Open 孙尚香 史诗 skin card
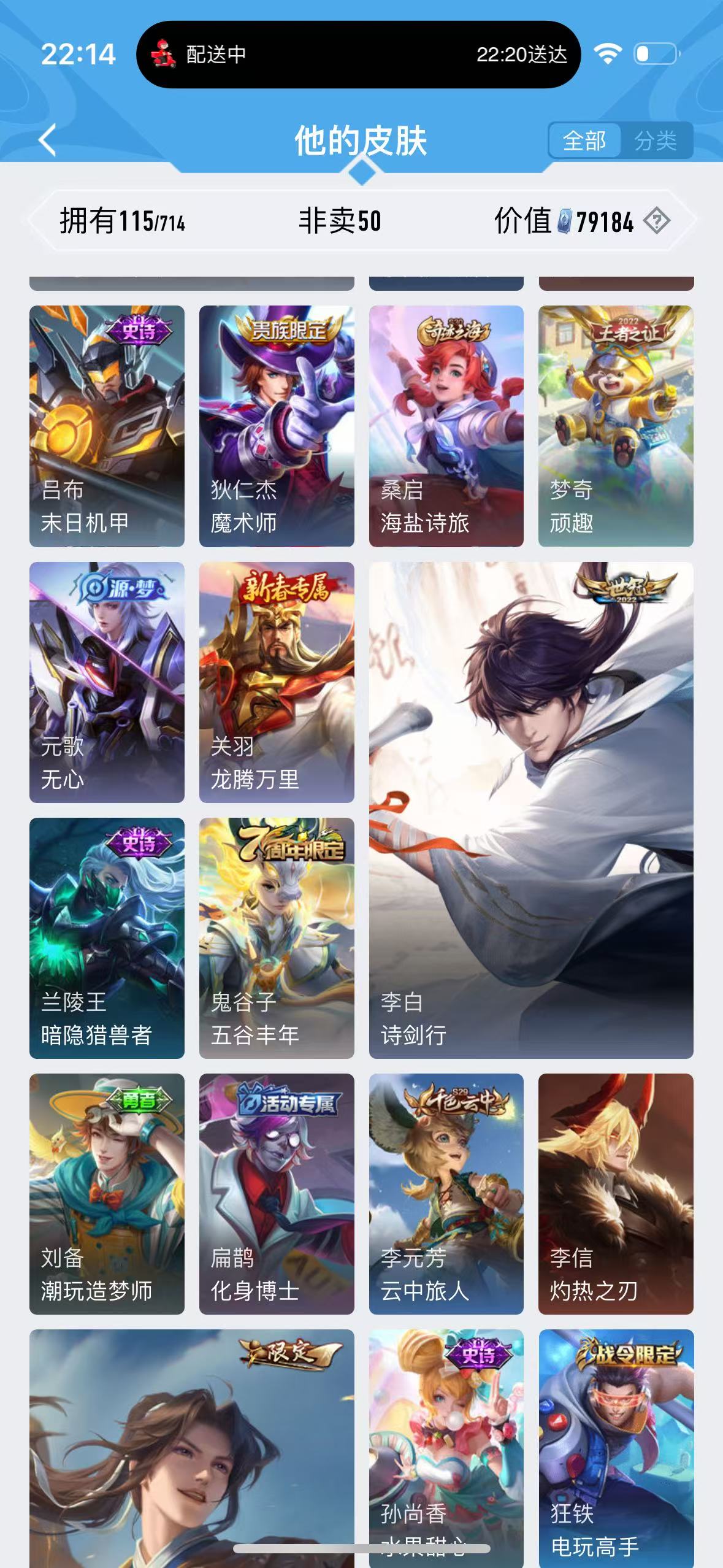723x1568 pixels. pos(446,1448)
